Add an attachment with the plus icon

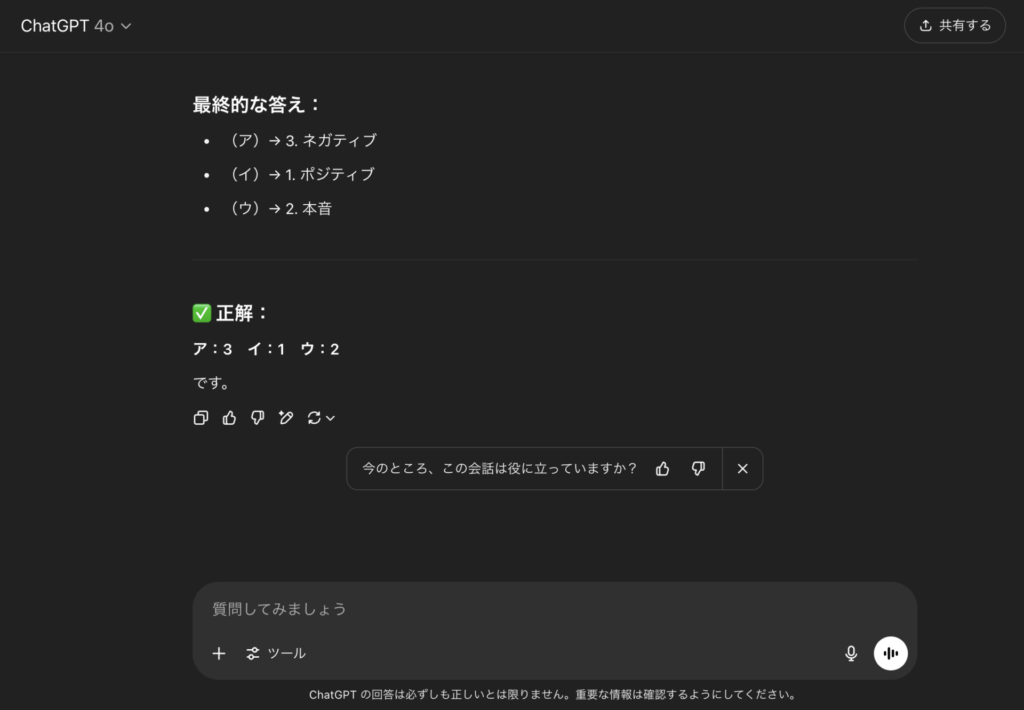click(219, 653)
